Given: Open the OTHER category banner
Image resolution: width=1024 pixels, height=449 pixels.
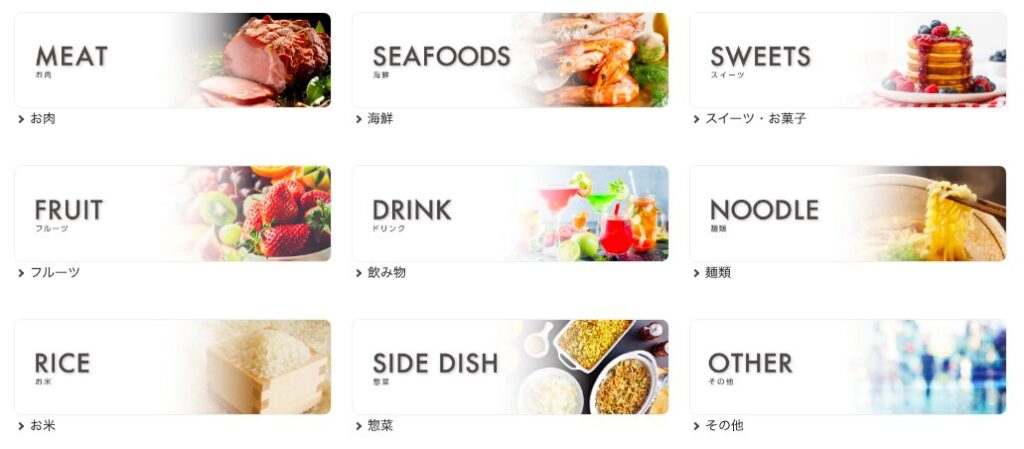Looking at the screenshot, I should [847, 367].
